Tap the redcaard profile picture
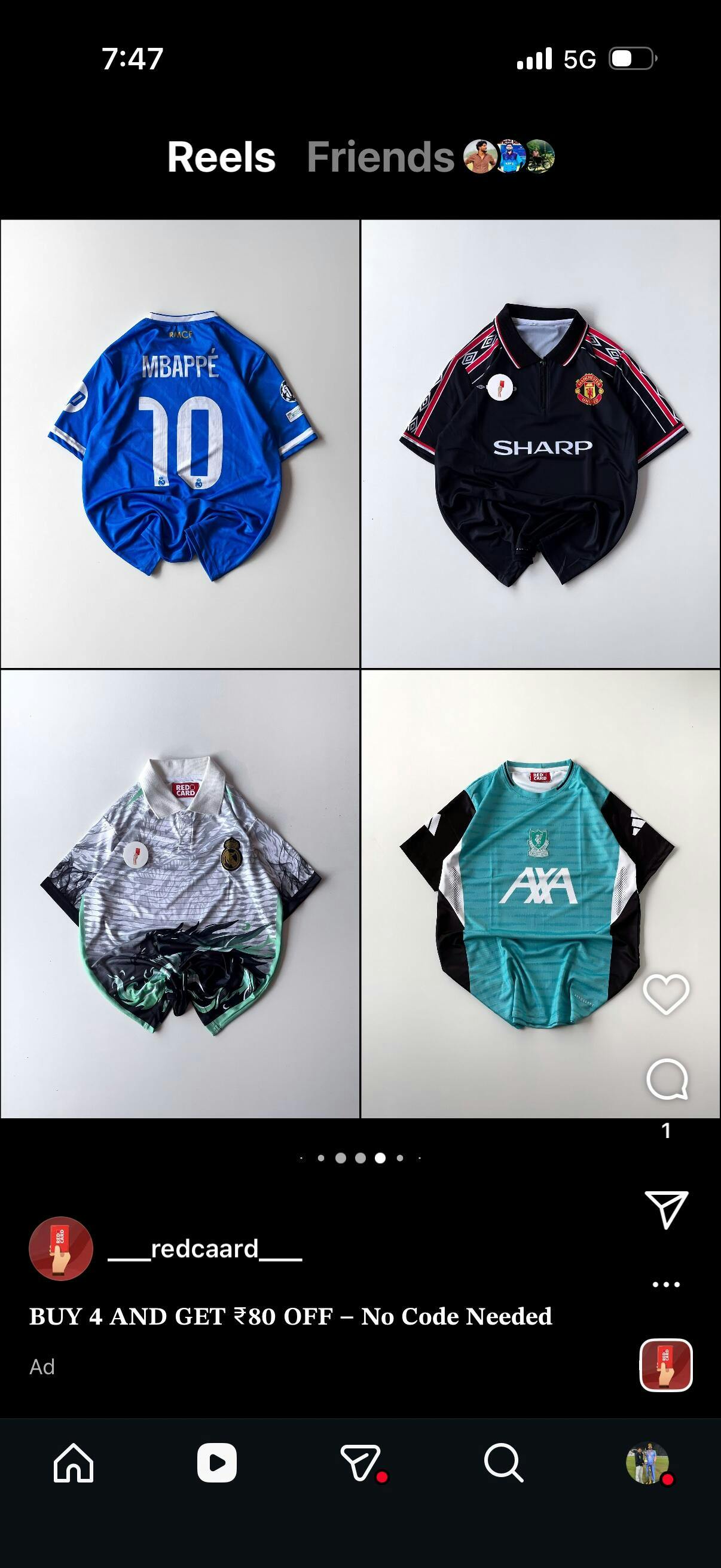This screenshot has width=721, height=1568. 61,1249
